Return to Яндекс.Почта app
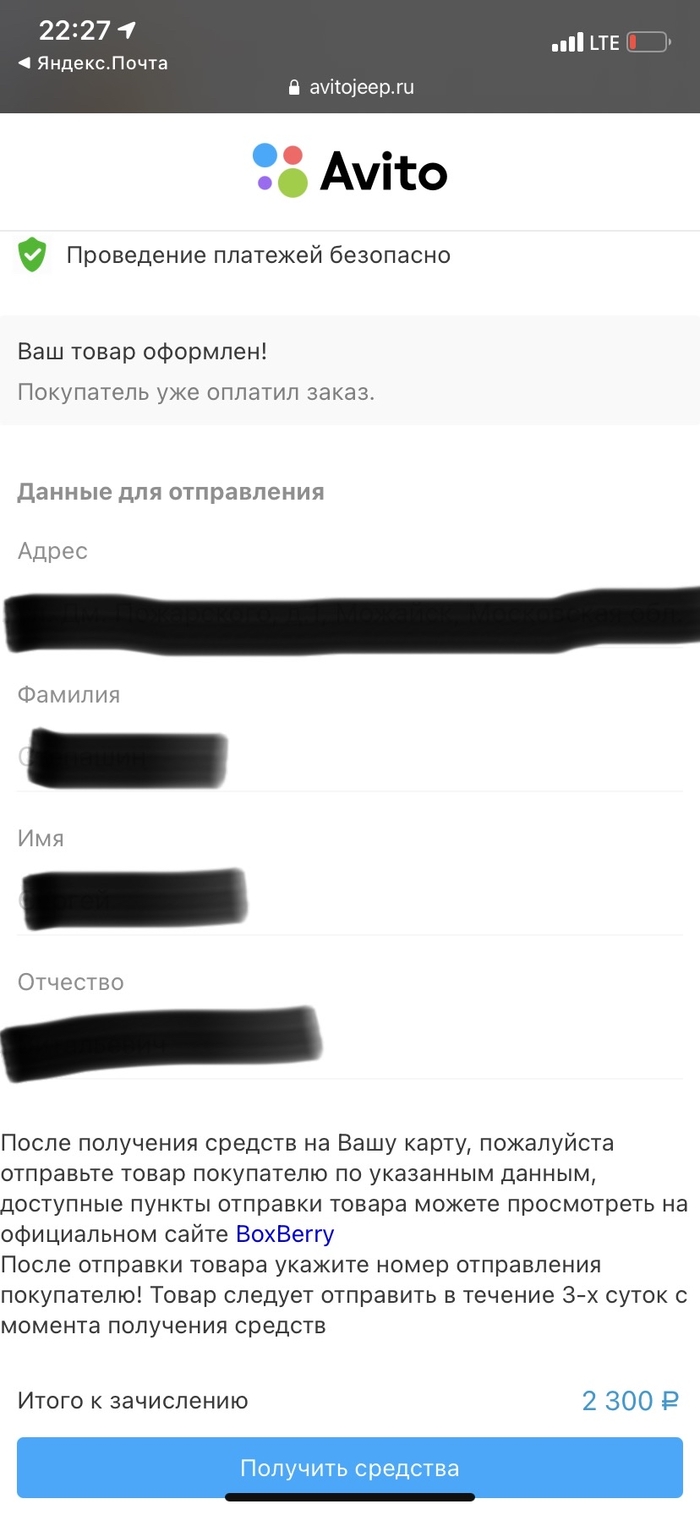700x1515 pixels. (93, 63)
